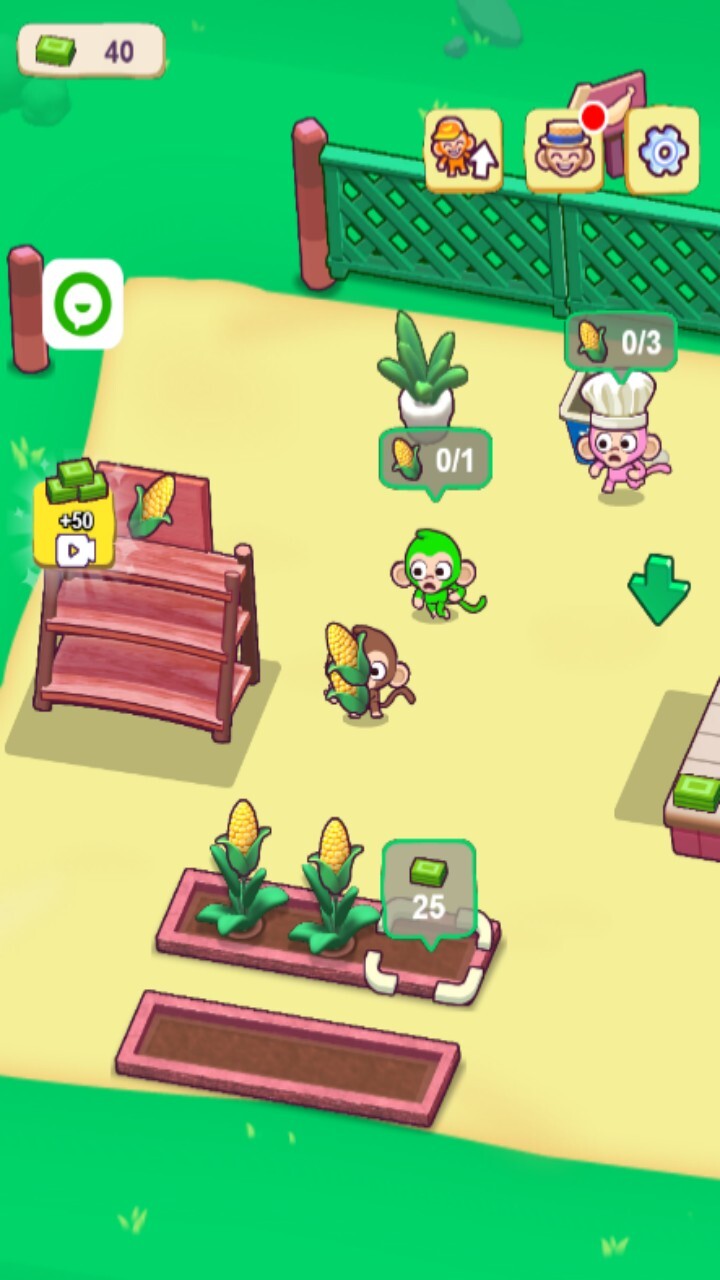Open the monkey manager icon with red dot
The width and height of the screenshot is (720, 1280).
click(564, 150)
